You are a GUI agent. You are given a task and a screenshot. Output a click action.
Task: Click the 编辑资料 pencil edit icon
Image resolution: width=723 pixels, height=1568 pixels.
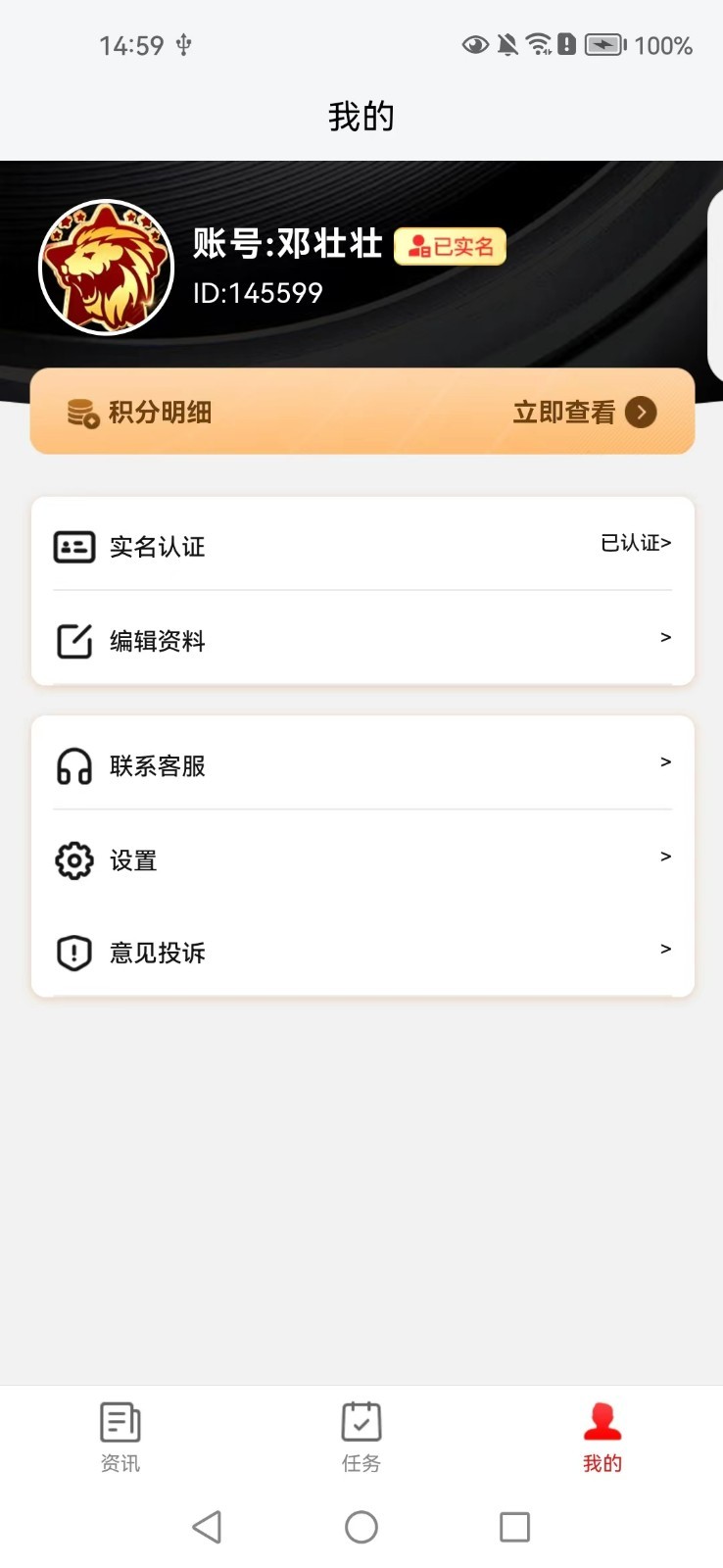coord(73,640)
